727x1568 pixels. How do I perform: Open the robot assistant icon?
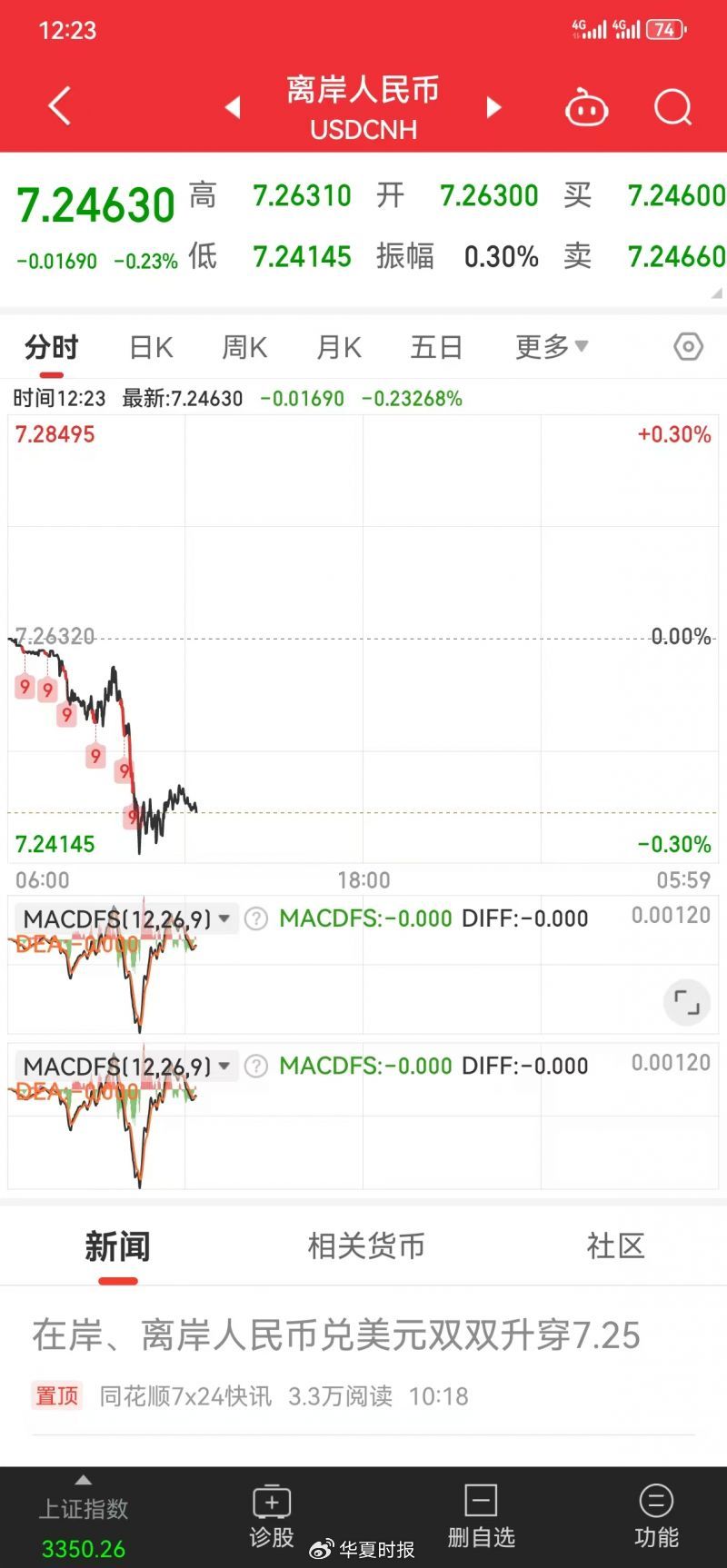tap(586, 107)
